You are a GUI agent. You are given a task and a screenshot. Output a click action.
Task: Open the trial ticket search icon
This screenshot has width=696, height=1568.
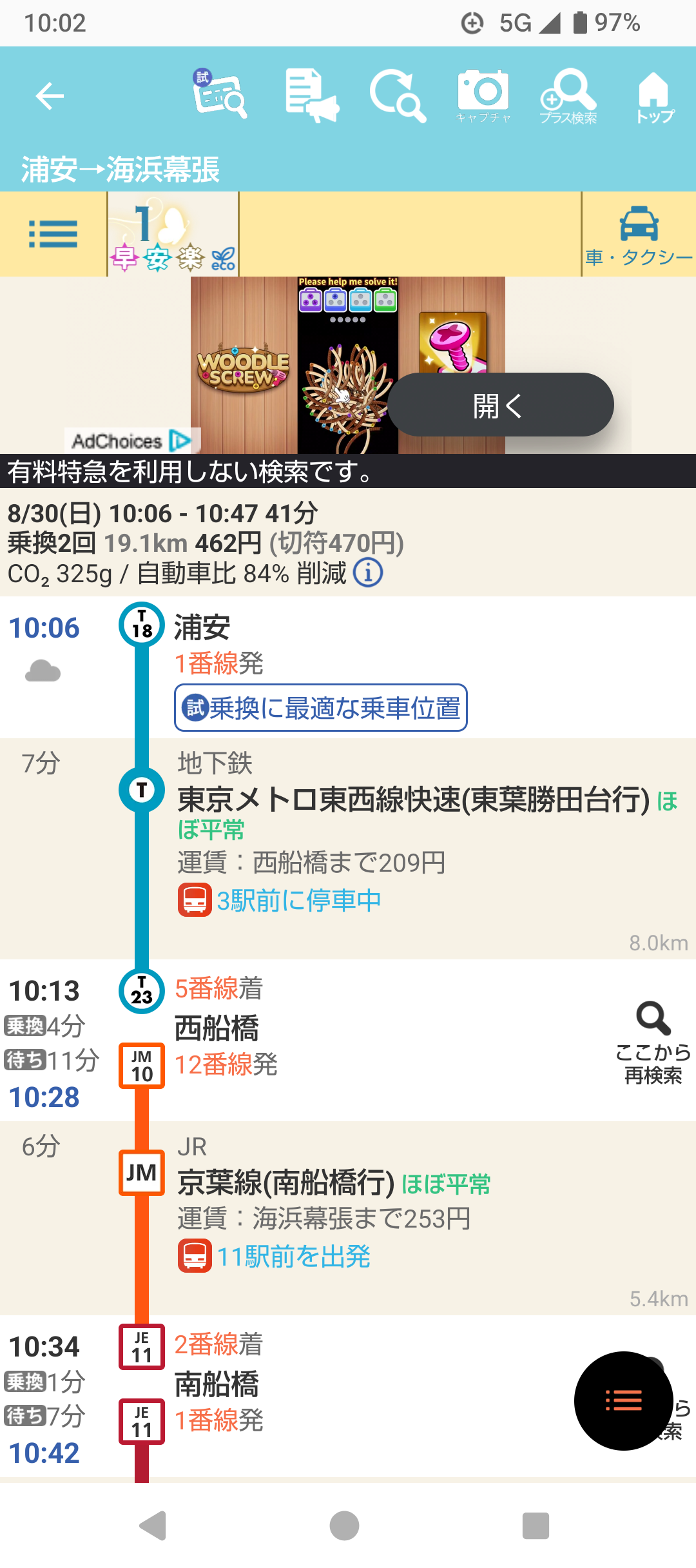click(219, 94)
